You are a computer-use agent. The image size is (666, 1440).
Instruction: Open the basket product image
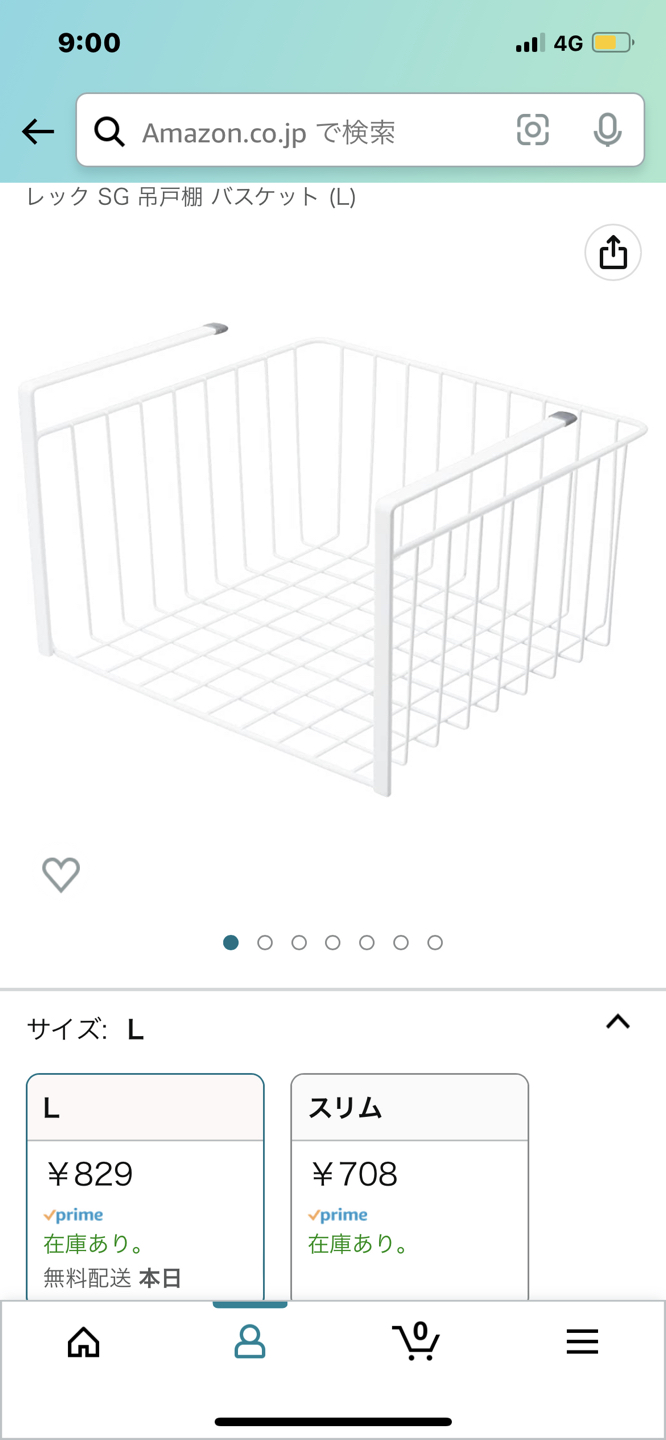point(333,560)
